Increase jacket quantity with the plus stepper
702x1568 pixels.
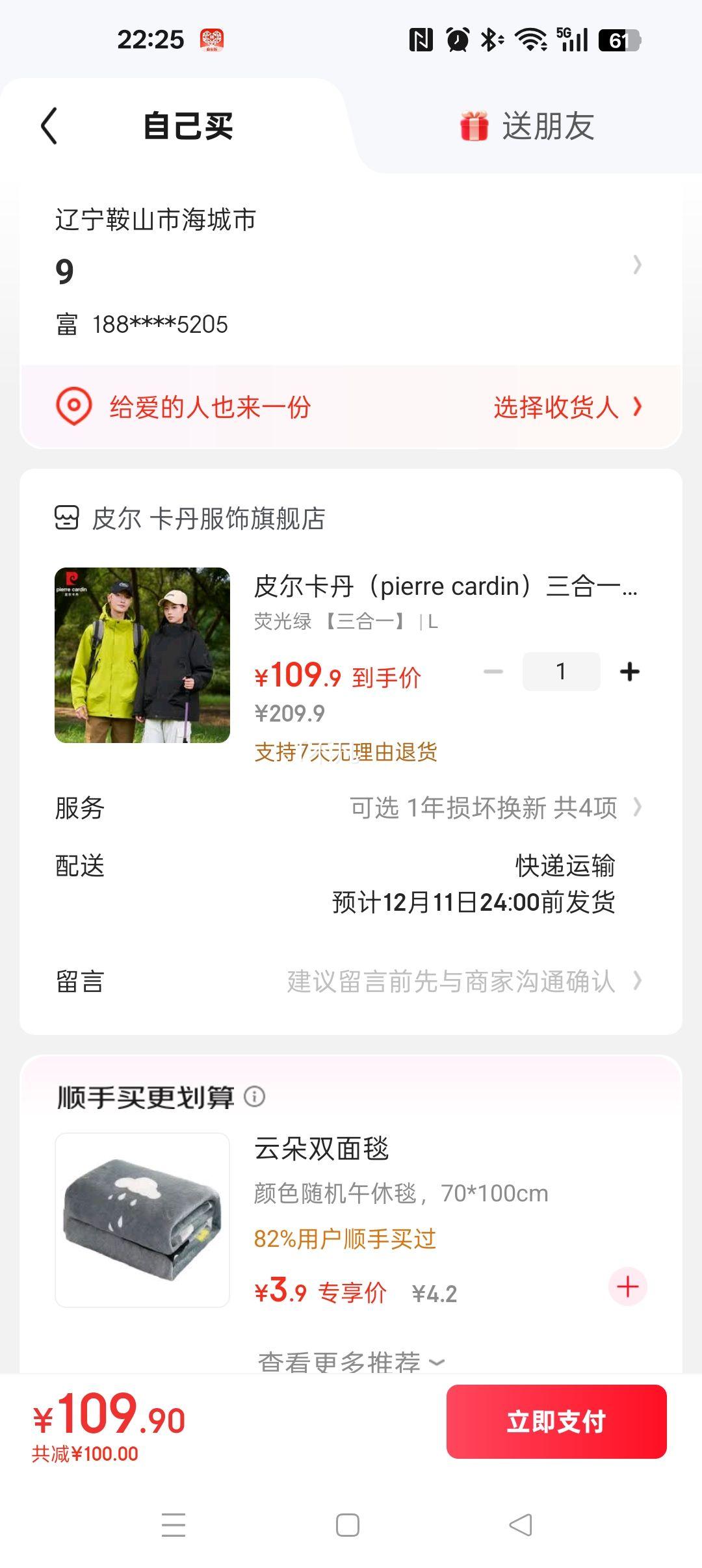pyautogui.click(x=630, y=673)
